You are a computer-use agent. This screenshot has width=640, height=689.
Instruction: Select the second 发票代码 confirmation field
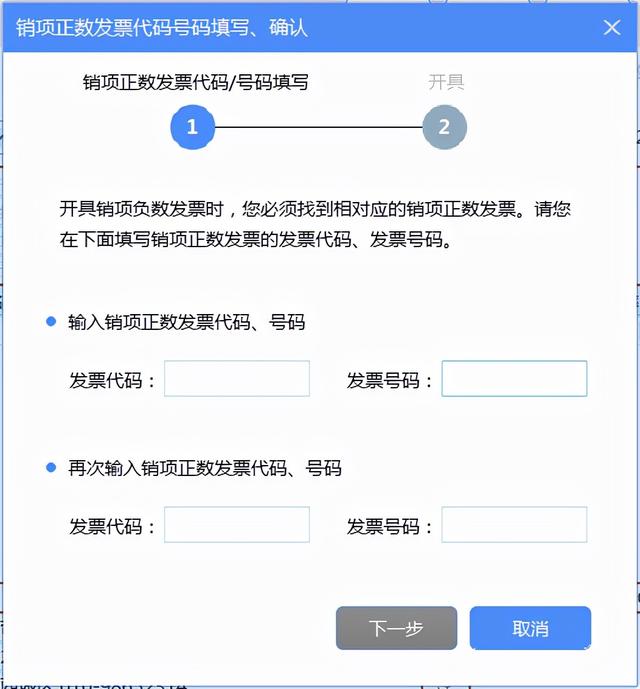pos(237,525)
